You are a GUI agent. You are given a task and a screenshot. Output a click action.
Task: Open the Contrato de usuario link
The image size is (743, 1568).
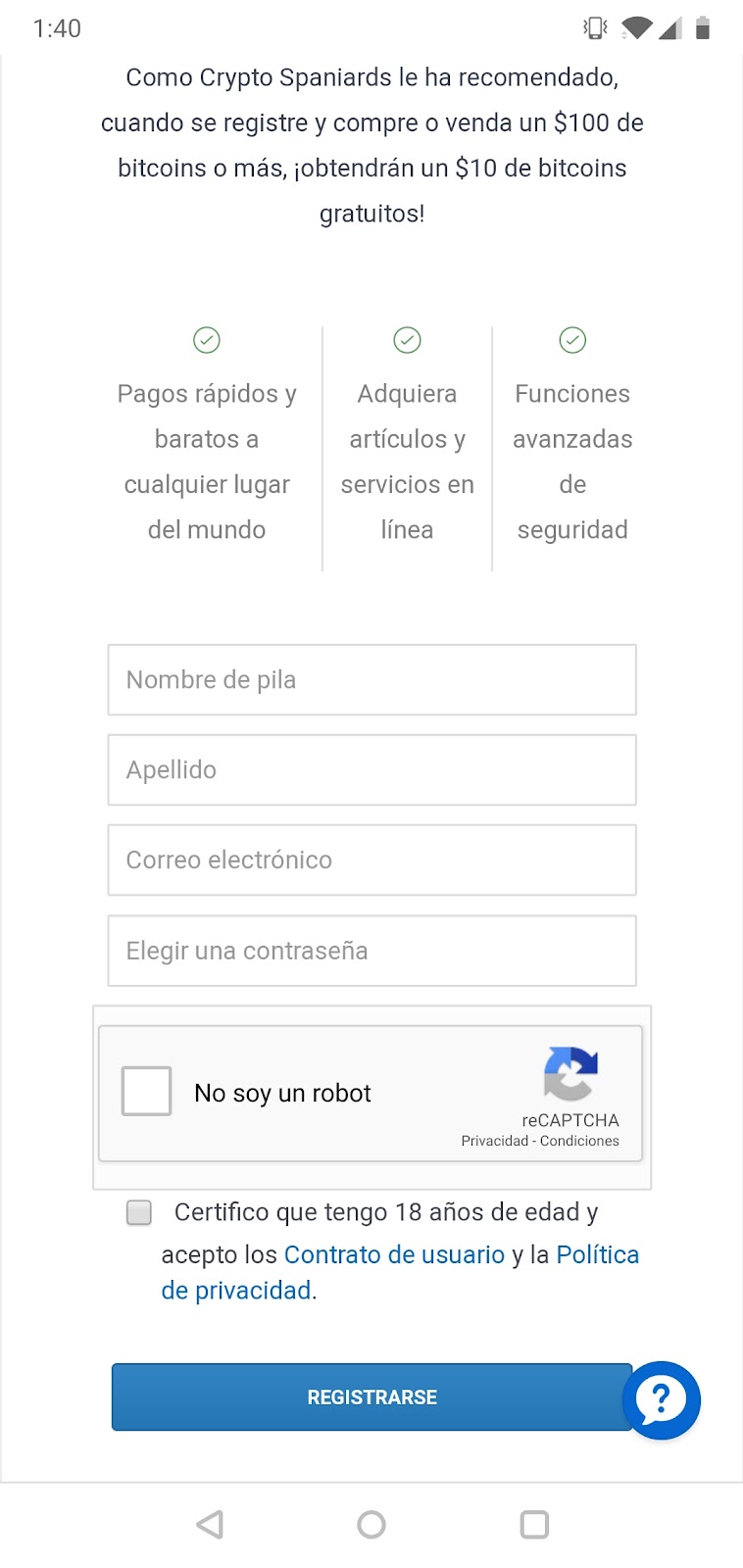tap(394, 1254)
